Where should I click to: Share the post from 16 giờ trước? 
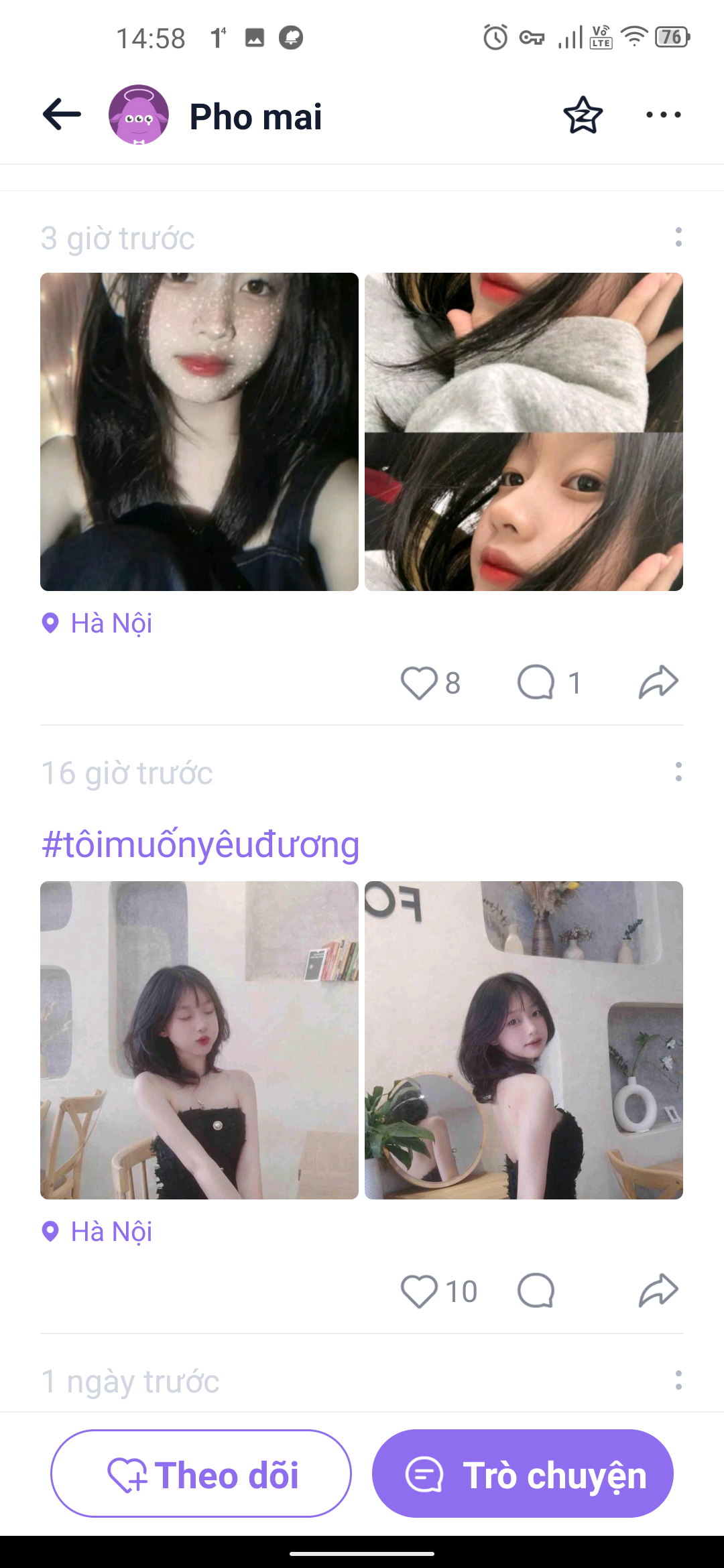[658, 1291]
